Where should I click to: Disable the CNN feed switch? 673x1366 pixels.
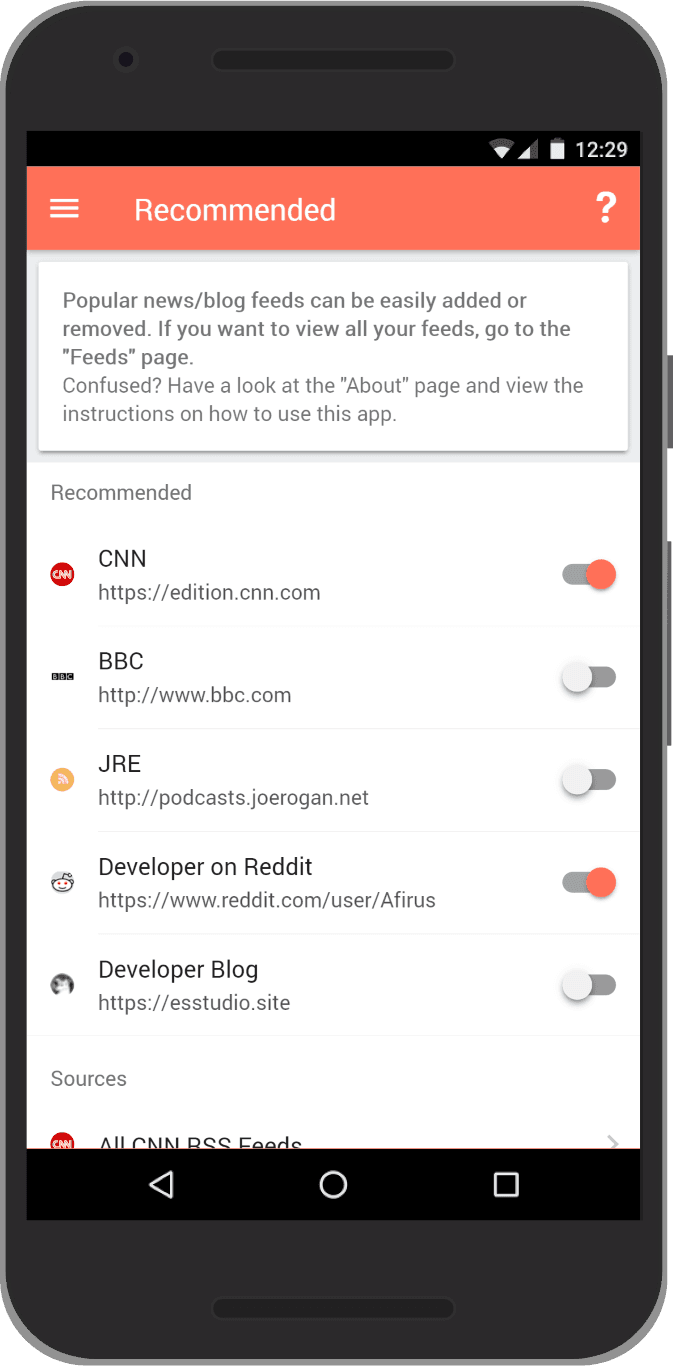pyautogui.click(x=589, y=574)
